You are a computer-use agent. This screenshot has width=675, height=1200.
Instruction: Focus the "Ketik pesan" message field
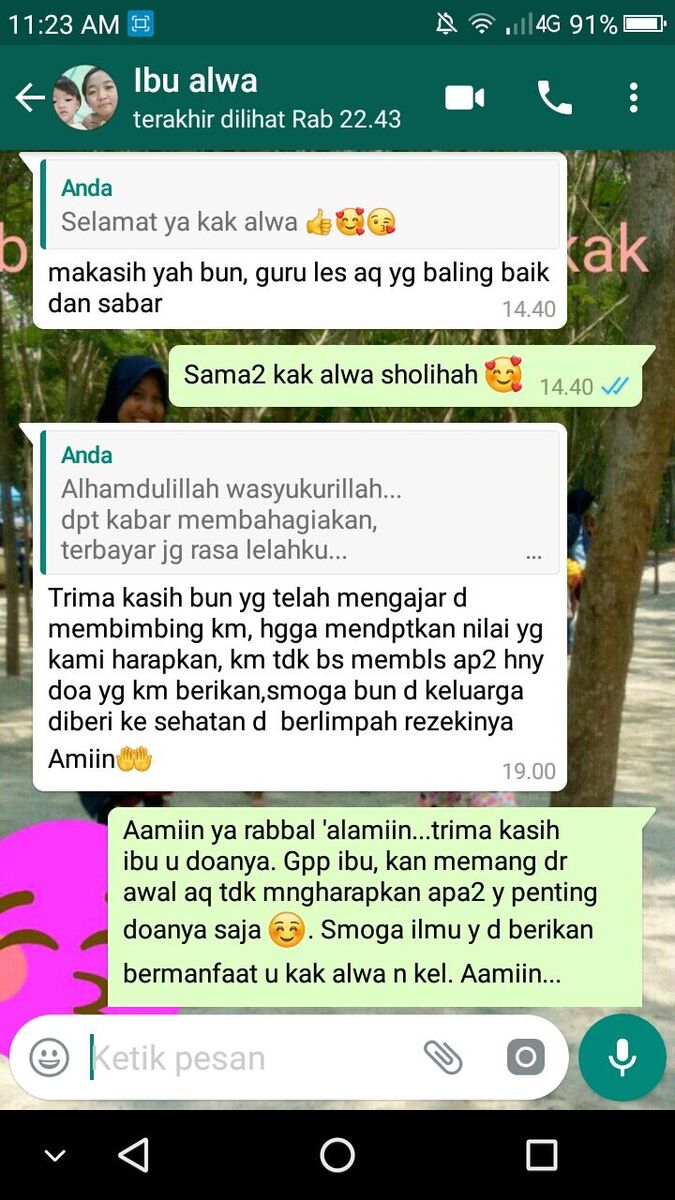250,1058
